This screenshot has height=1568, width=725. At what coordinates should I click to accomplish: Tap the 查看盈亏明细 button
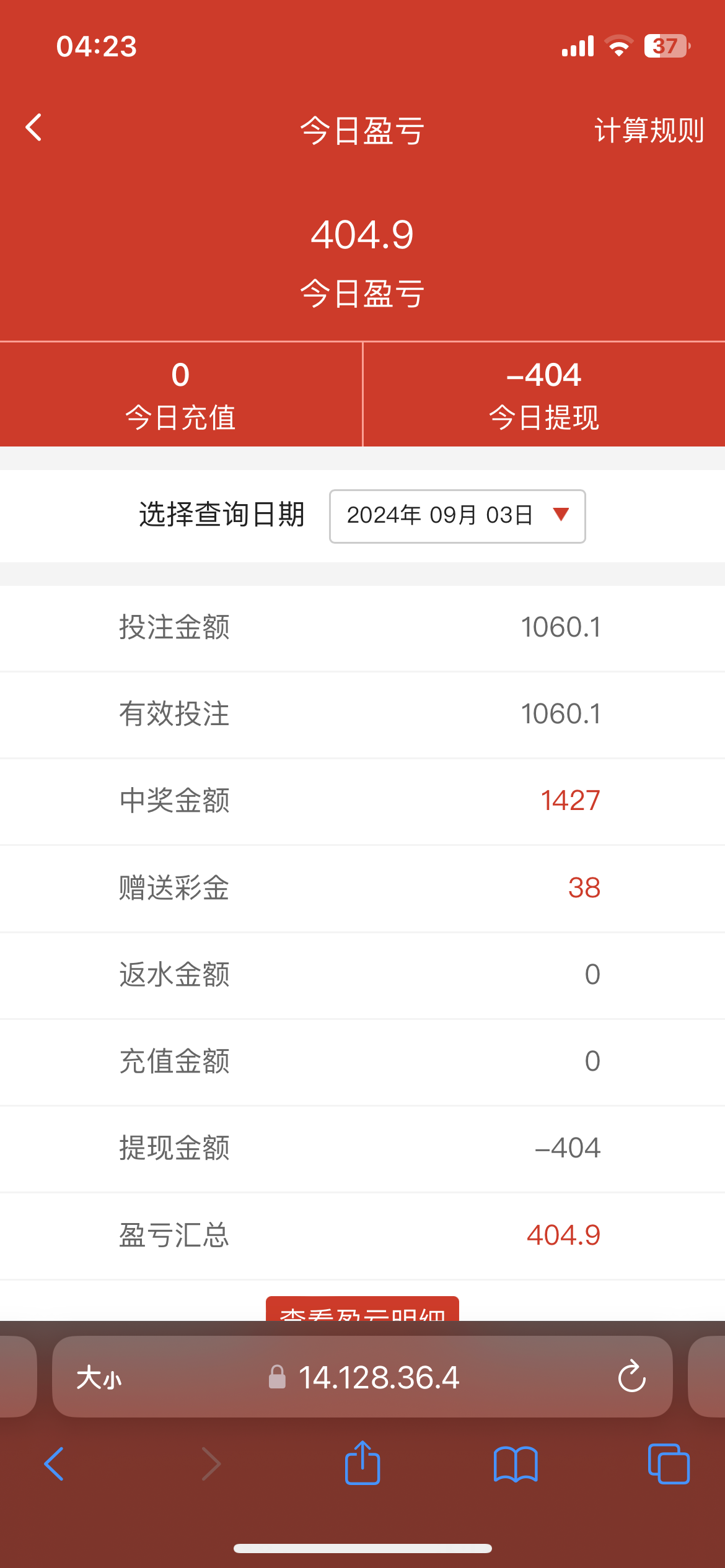coord(362,1310)
